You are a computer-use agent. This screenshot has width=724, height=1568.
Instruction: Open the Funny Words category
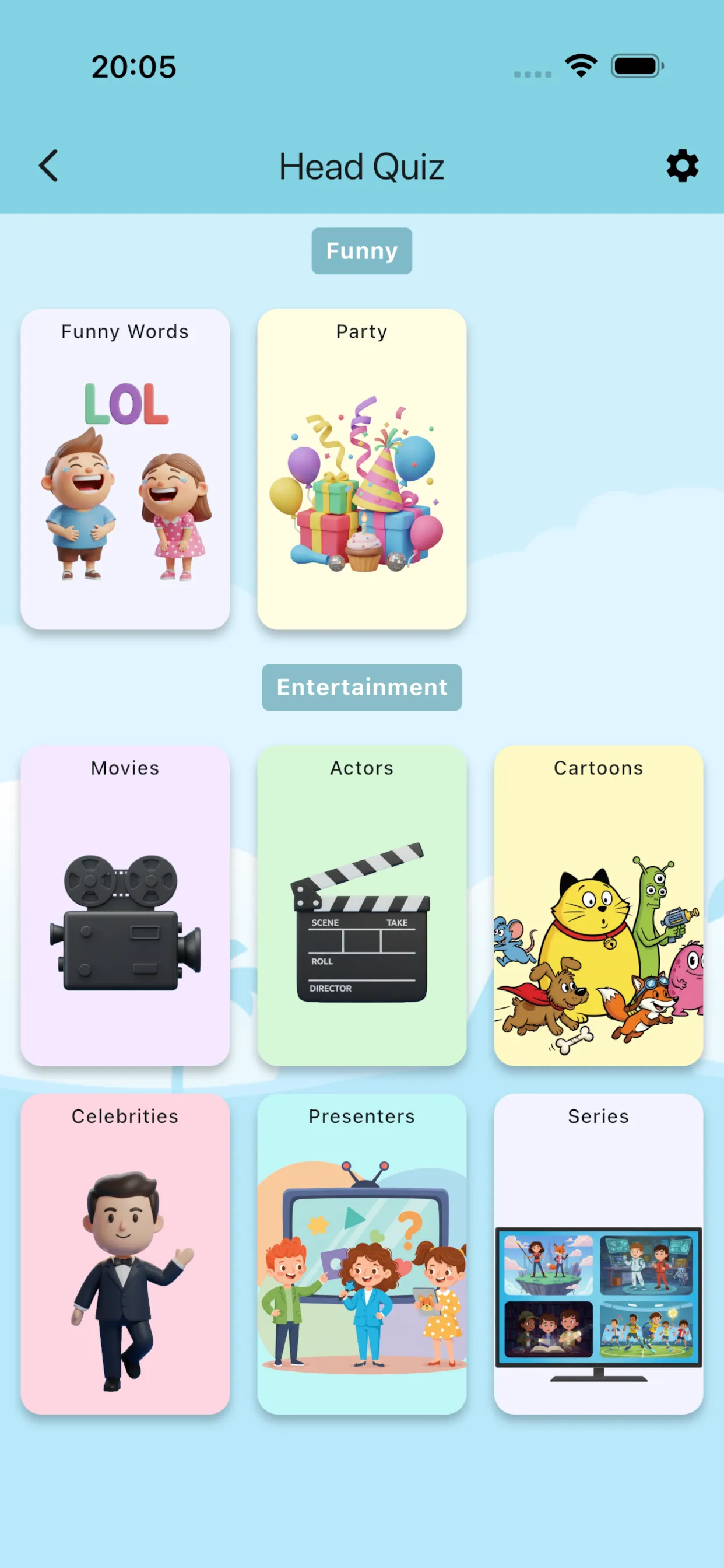pyautogui.click(x=125, y=332)
